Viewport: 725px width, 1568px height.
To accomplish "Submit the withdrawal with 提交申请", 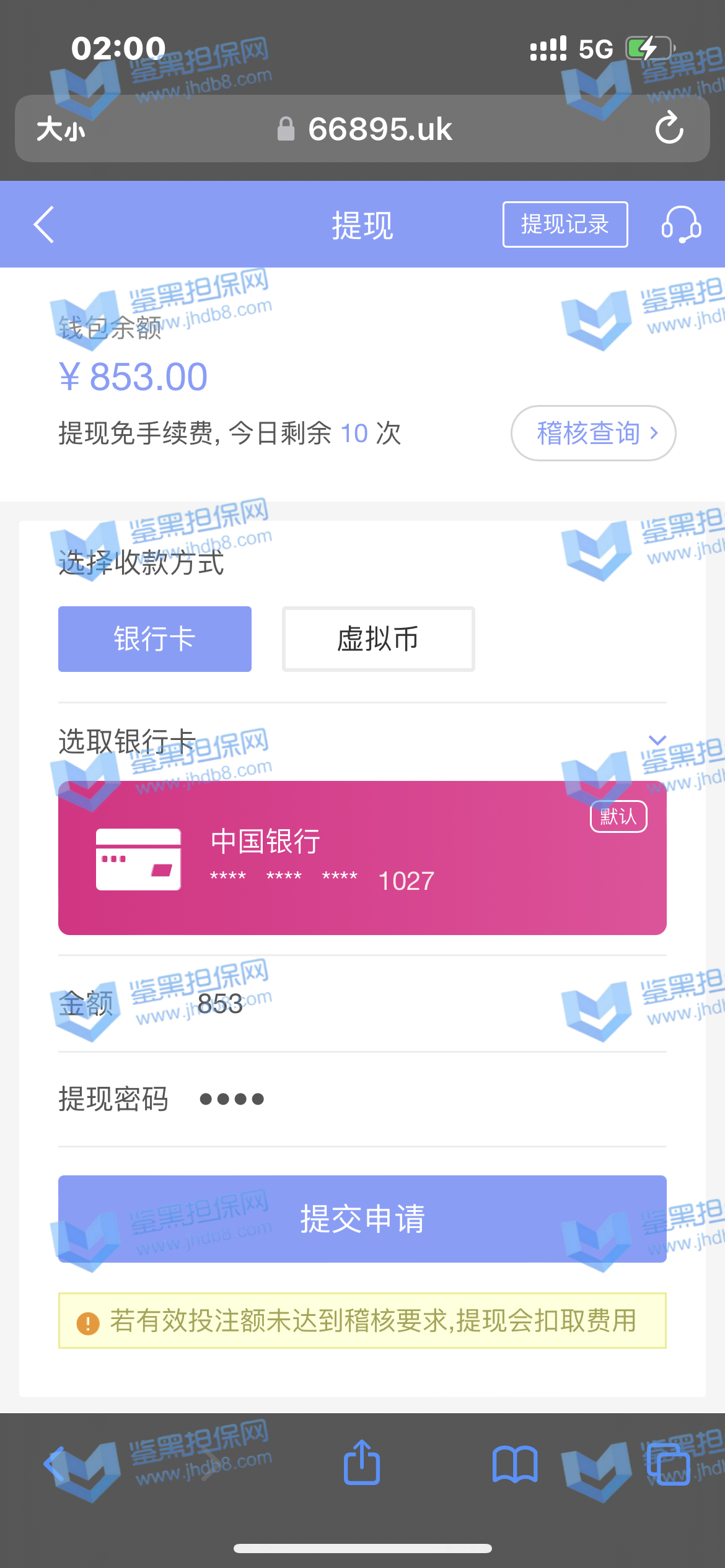I will tap(362, 1219).
